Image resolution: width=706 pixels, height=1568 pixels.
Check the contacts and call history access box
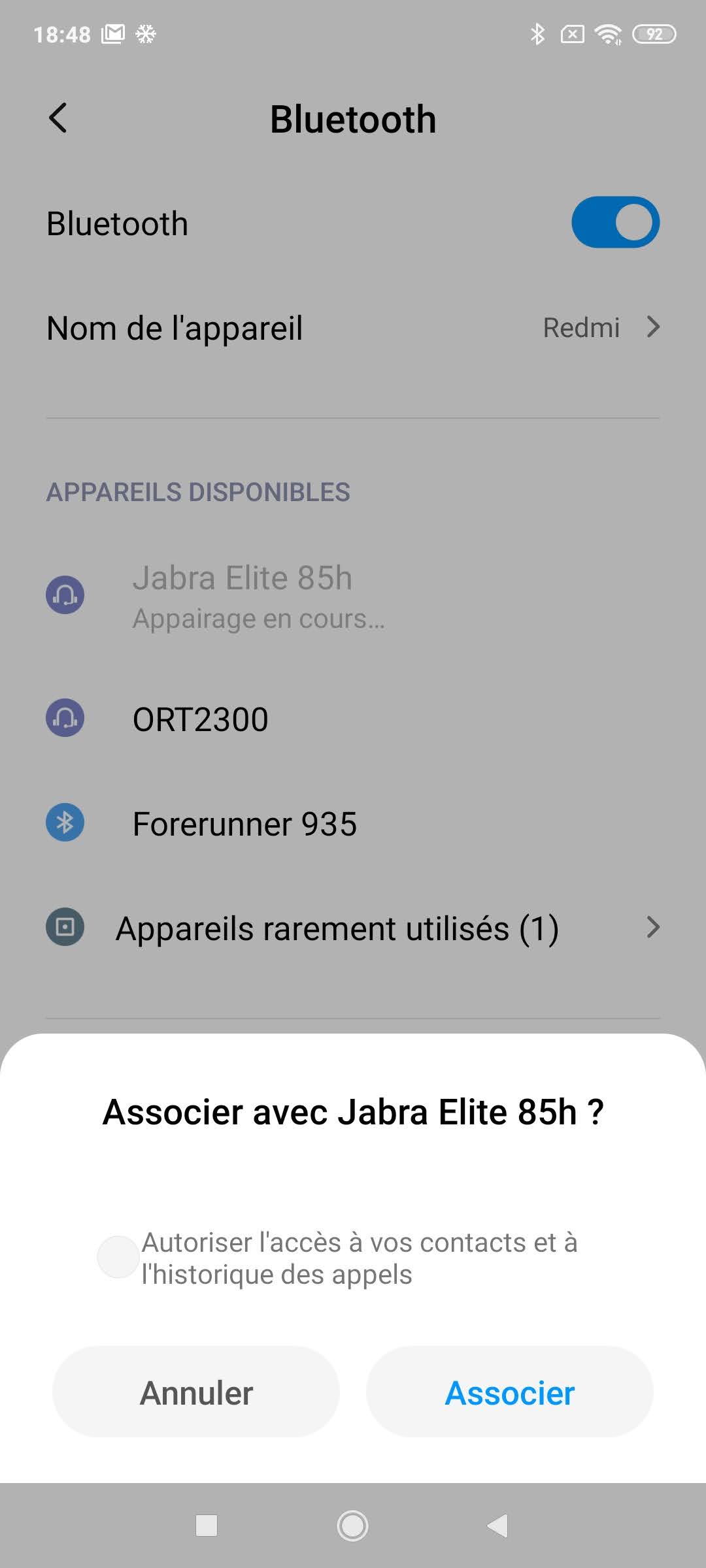118,1257
